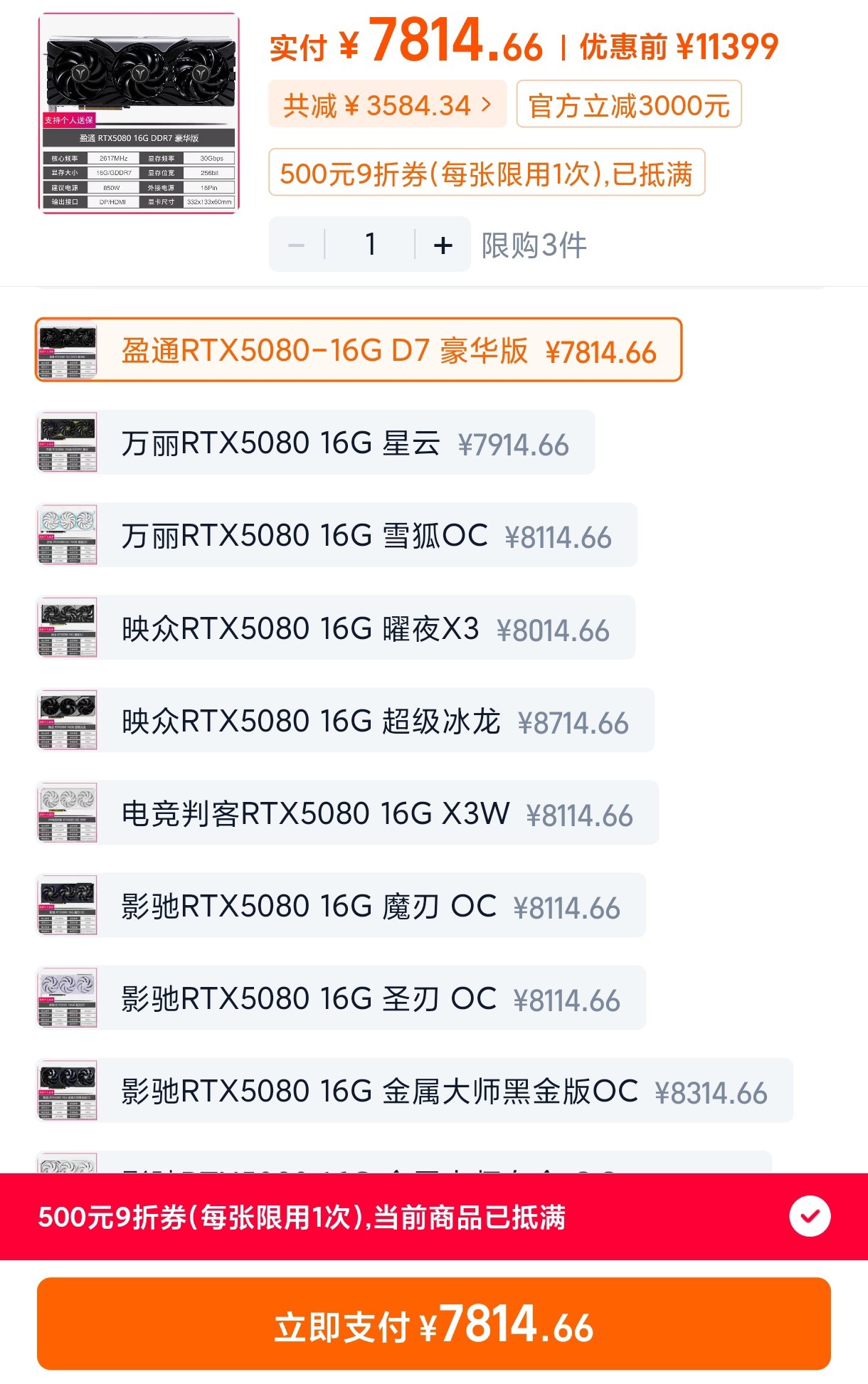This screenshot has width=868, height=1384.
Task: Enlarge the product image thumbnail
Action: point(139,113)
